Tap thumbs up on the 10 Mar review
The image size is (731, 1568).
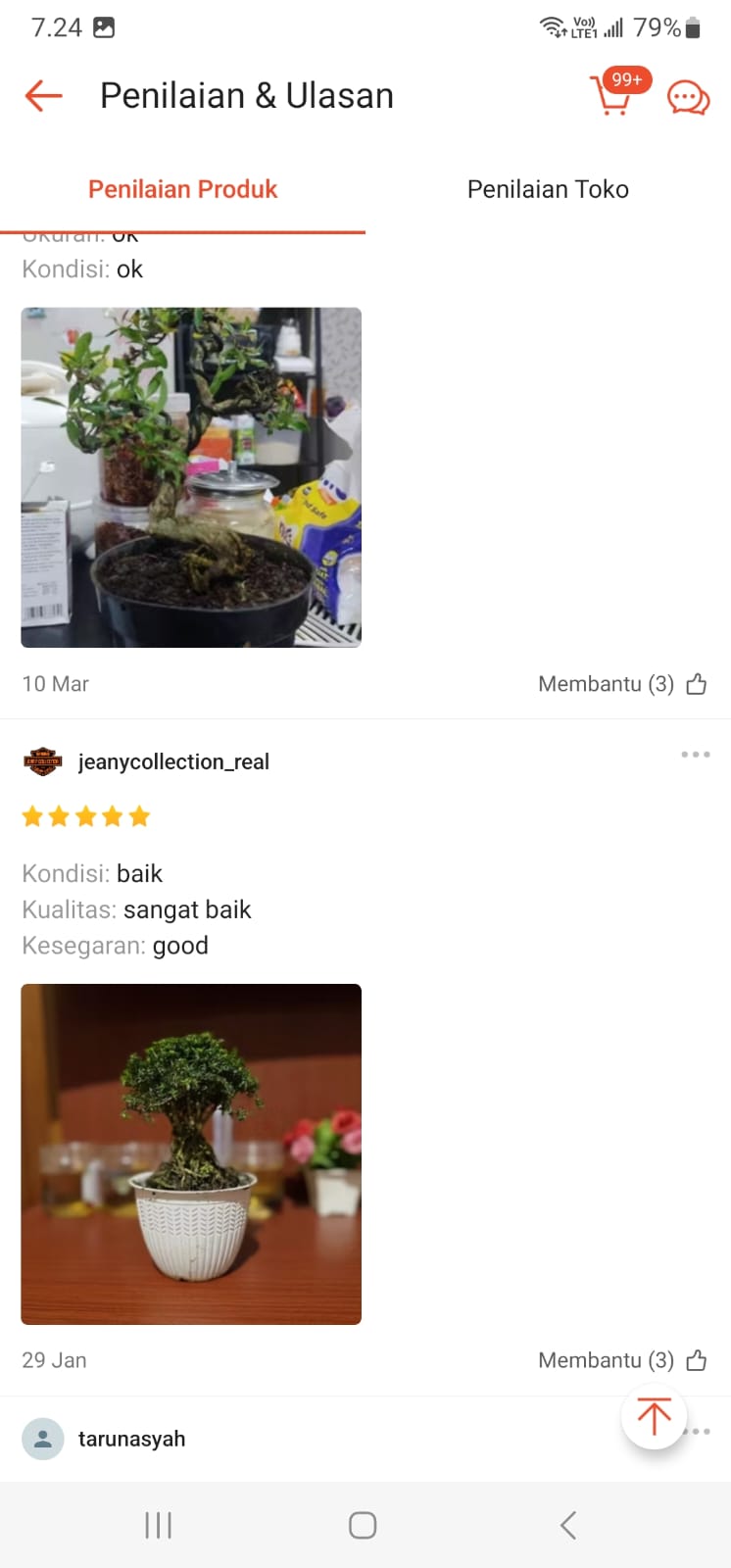click(697, 683)
